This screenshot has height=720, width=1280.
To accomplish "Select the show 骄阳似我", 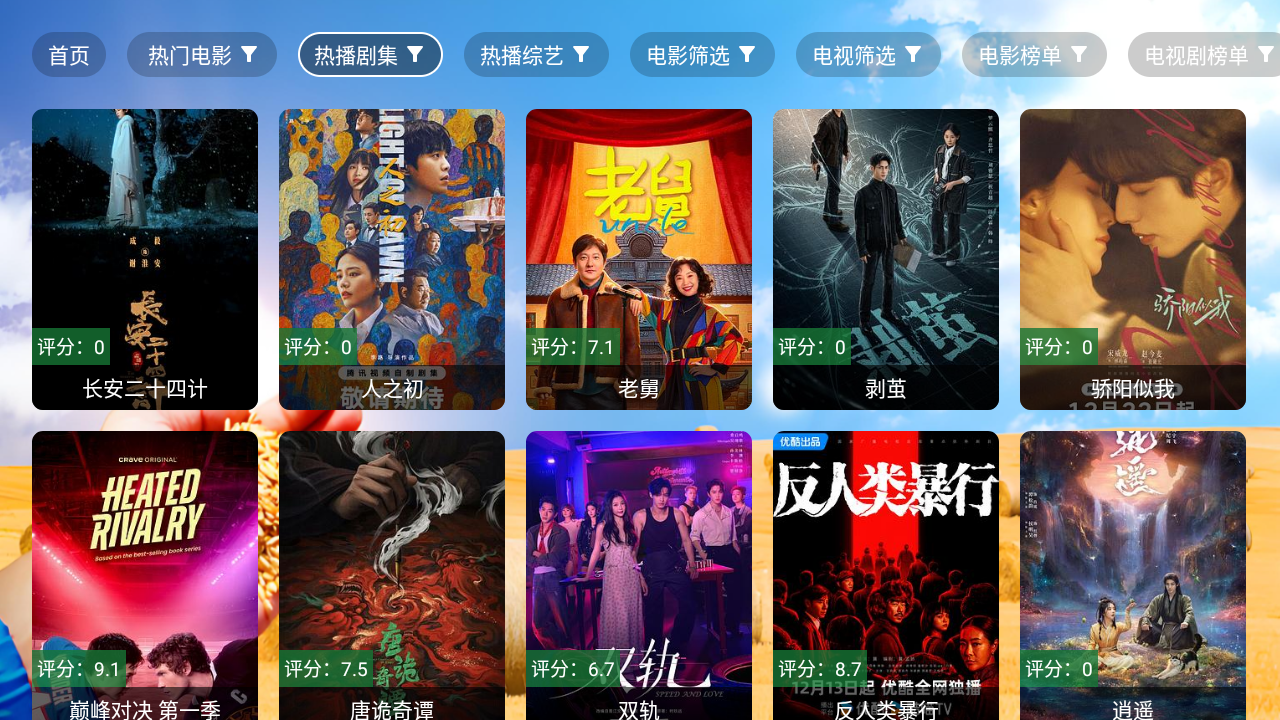I will tap(1133, 259).
